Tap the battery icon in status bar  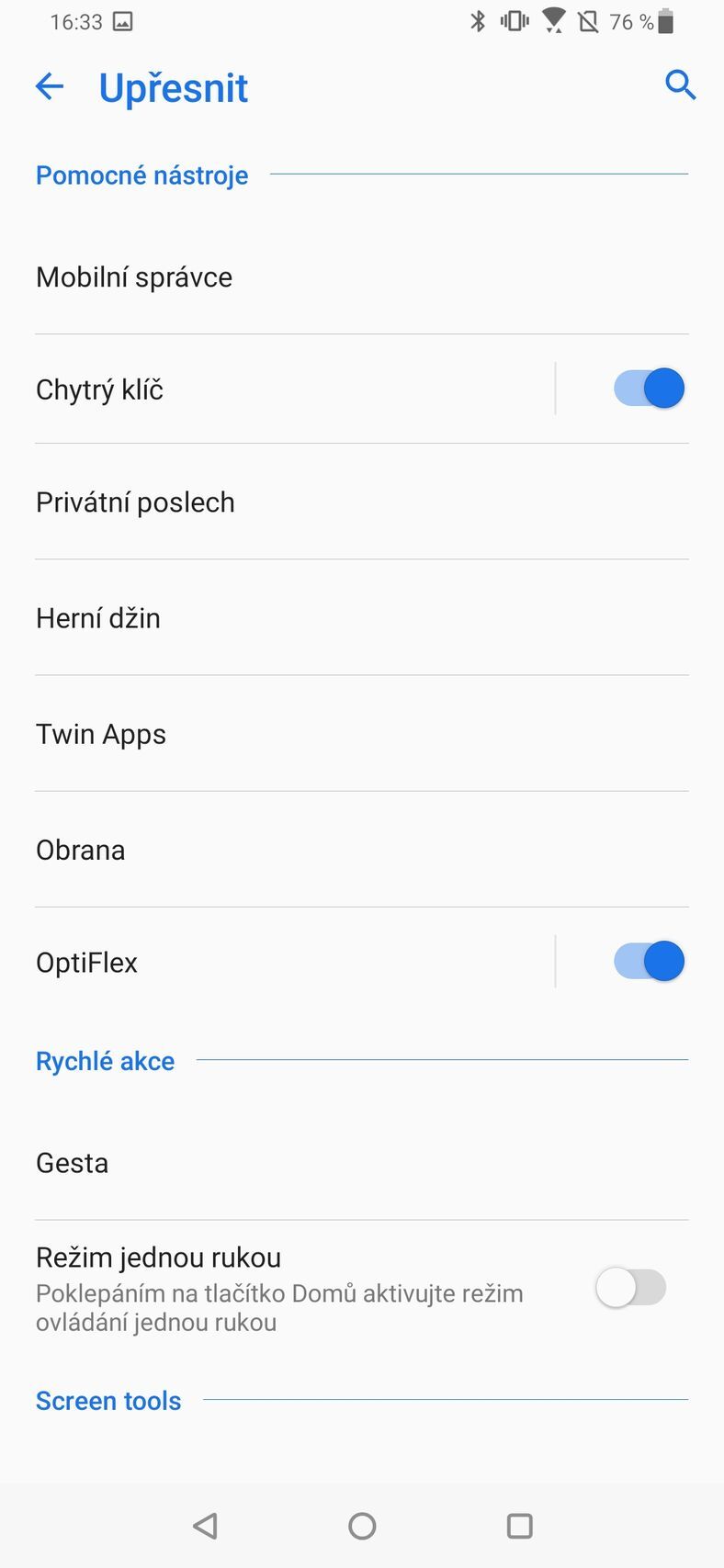[669, 20]
